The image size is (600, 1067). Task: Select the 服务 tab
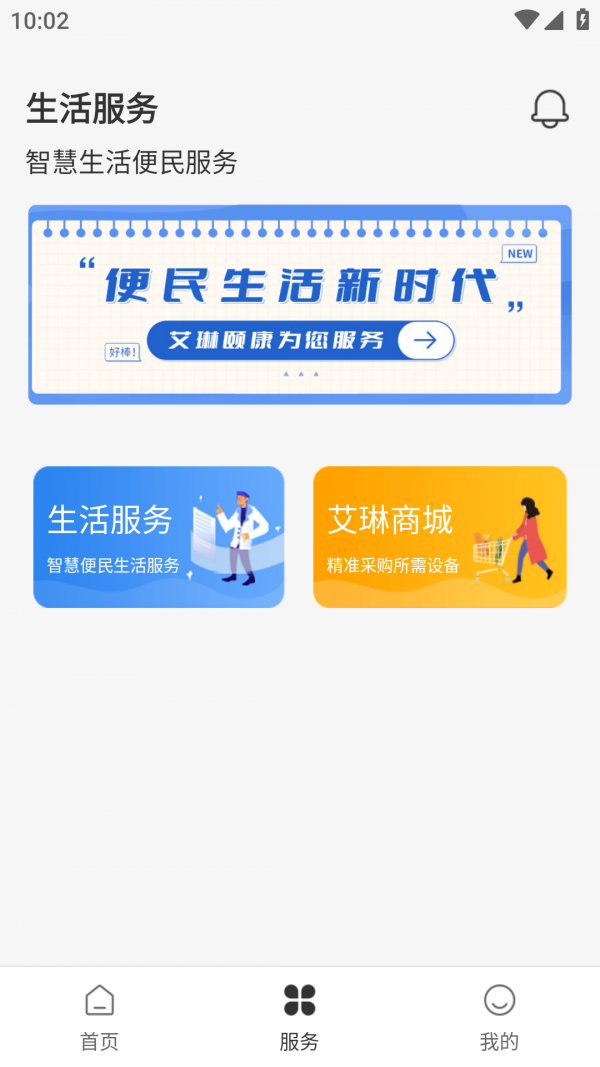[x=299, y=1016]
